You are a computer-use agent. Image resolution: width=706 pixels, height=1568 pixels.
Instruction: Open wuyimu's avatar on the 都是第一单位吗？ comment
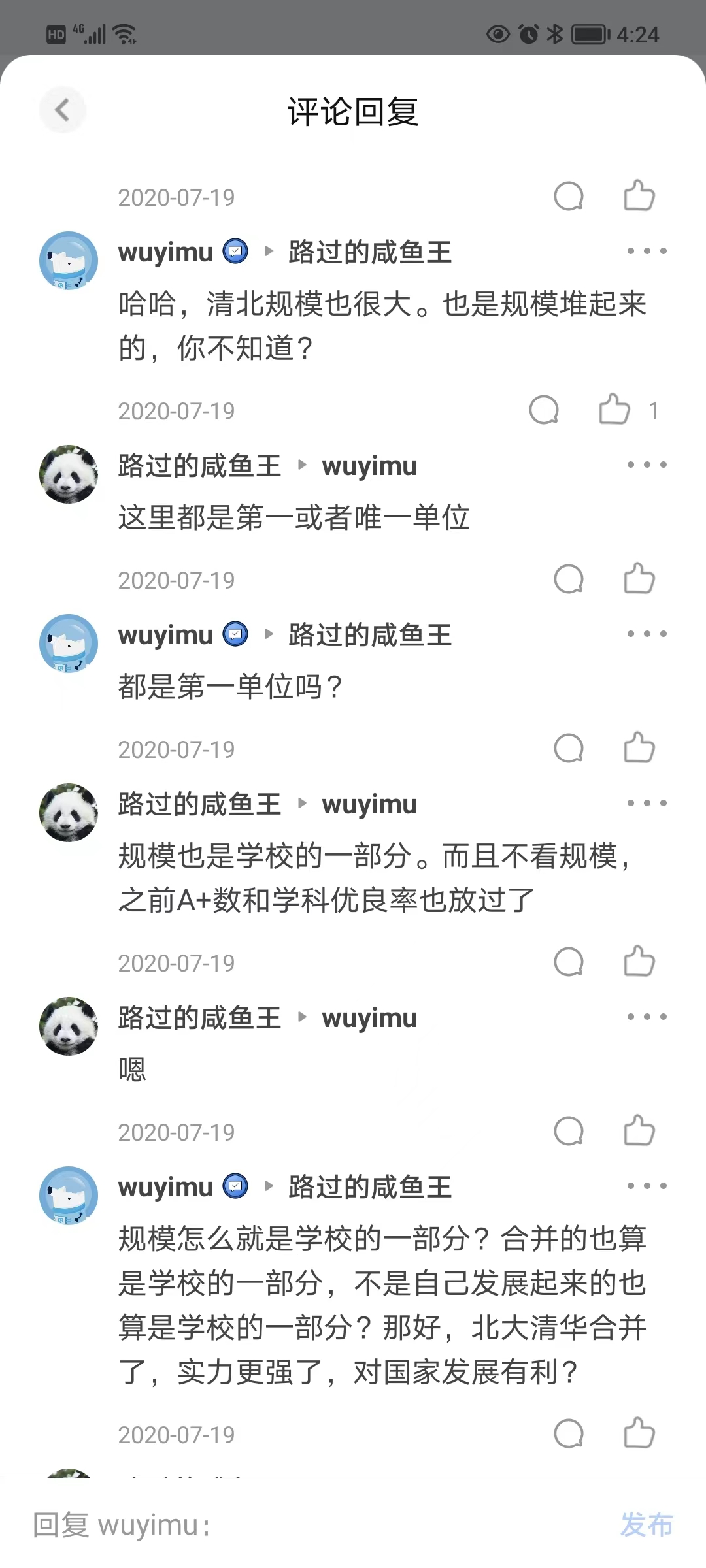pyautogui.click(x=69, y=644)
